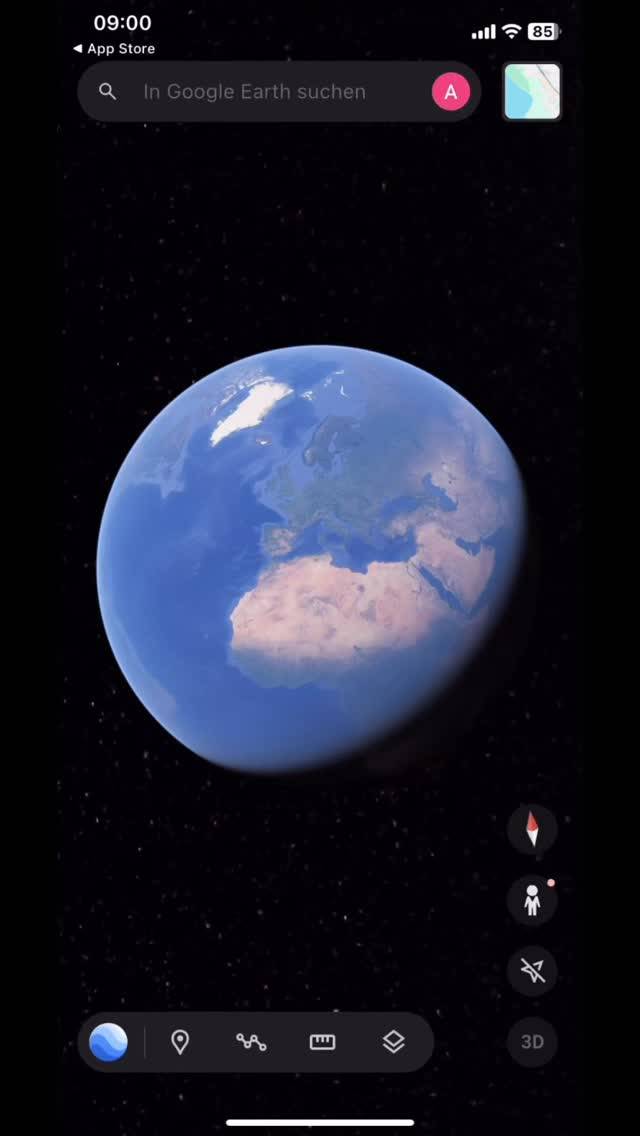The width and height of the screenshot is (640, 1136).
Task: Tap the location arrow button
Action: click(532, 970)
